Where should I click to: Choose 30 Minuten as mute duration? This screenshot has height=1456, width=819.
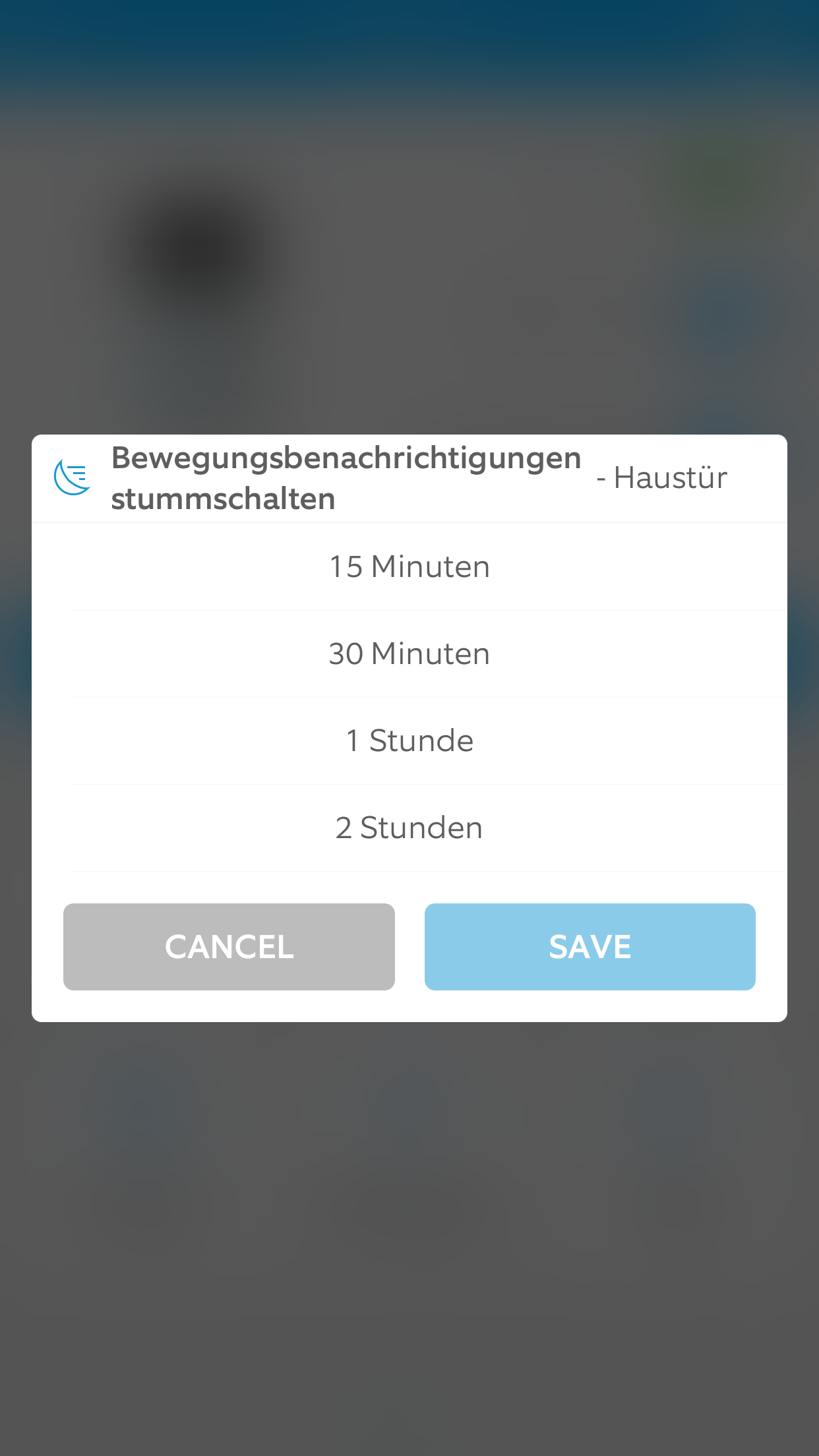tap(409, 654)
